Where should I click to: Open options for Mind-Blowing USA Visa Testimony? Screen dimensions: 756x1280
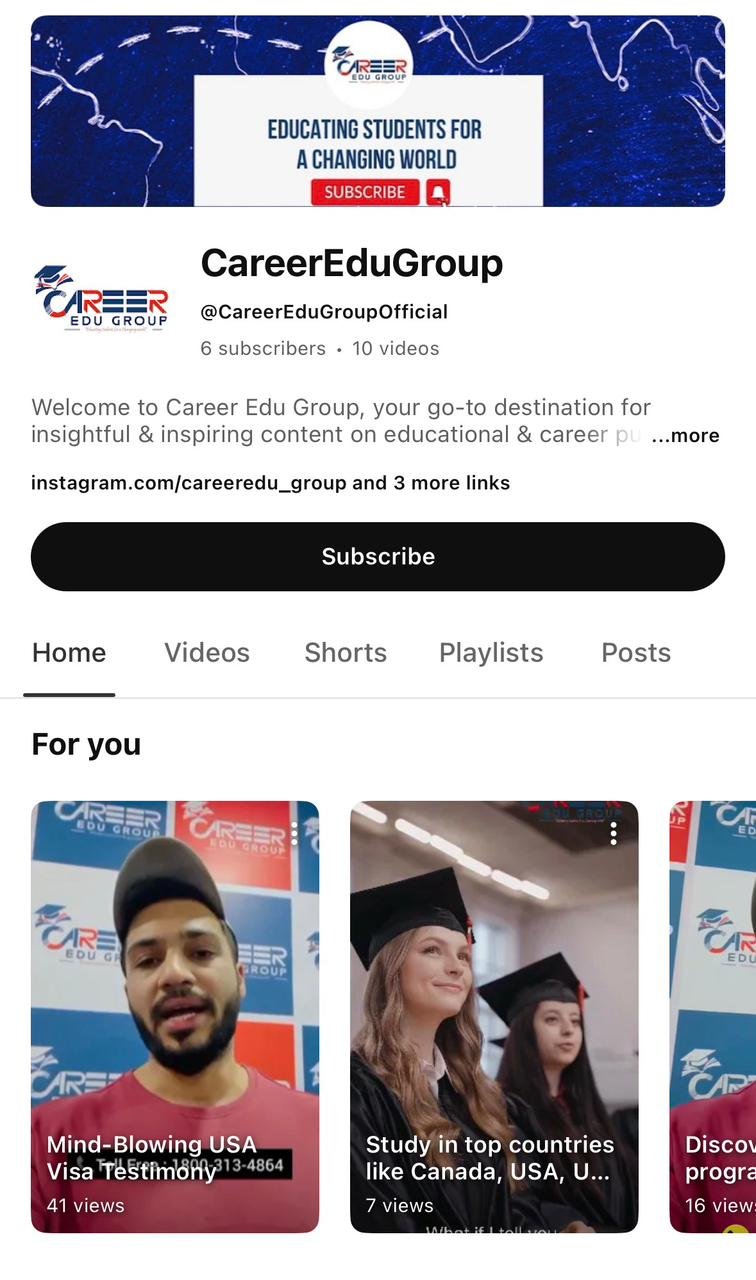pyautogui.click(x=294, y=833)
